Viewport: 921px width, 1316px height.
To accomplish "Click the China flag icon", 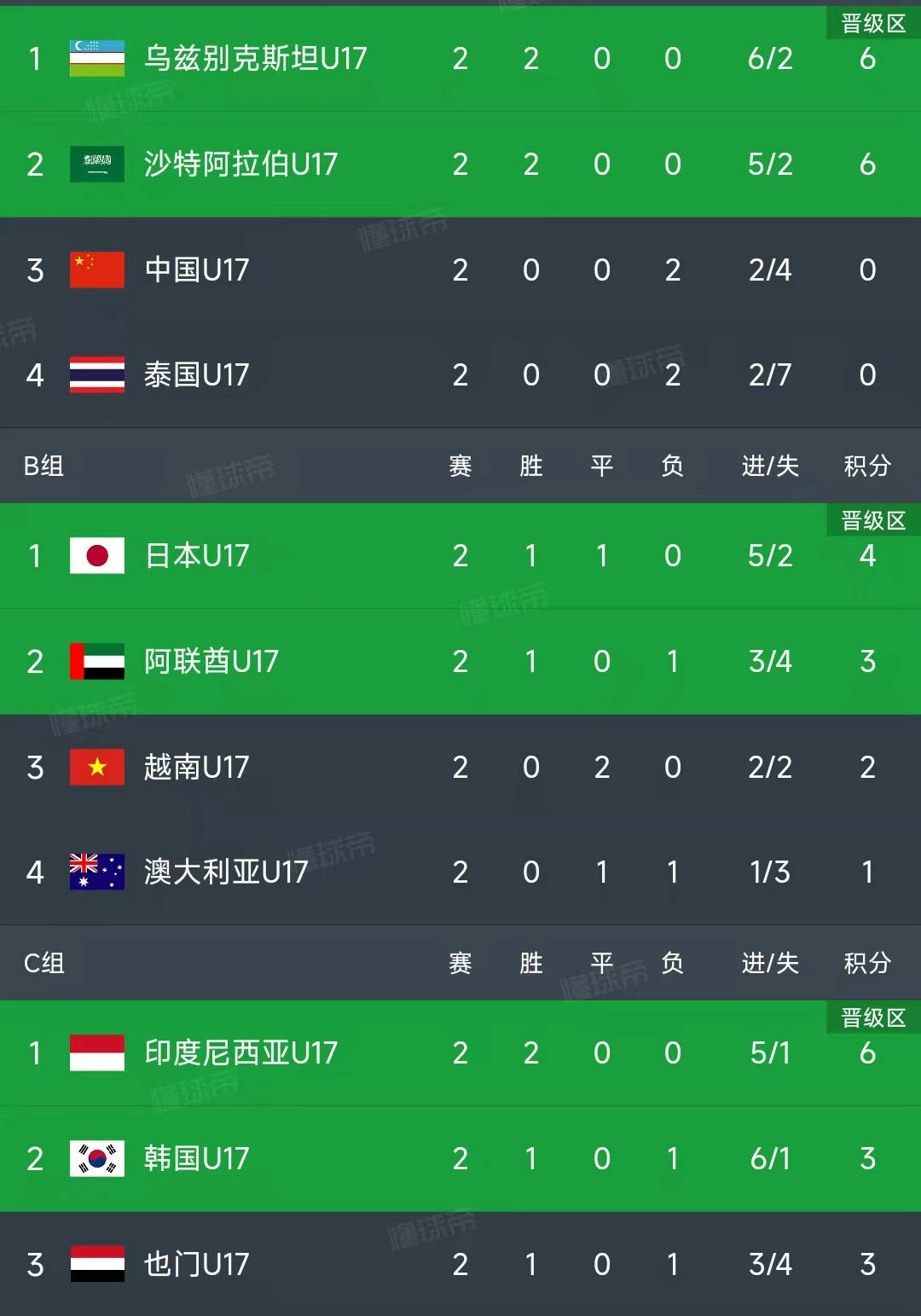I will (96, 270).
